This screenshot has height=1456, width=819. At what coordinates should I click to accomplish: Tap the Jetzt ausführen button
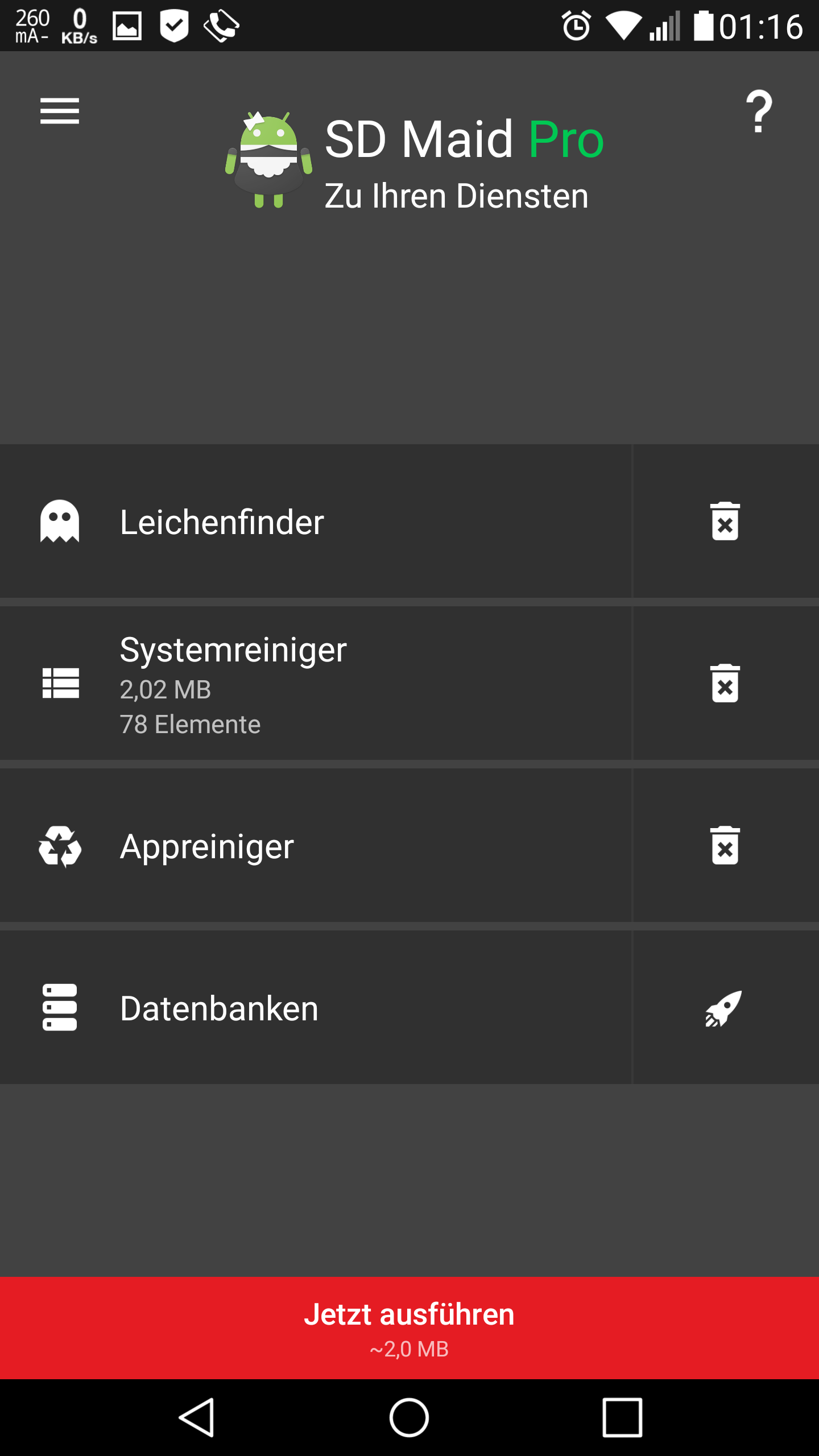[x=409, y=1327]
